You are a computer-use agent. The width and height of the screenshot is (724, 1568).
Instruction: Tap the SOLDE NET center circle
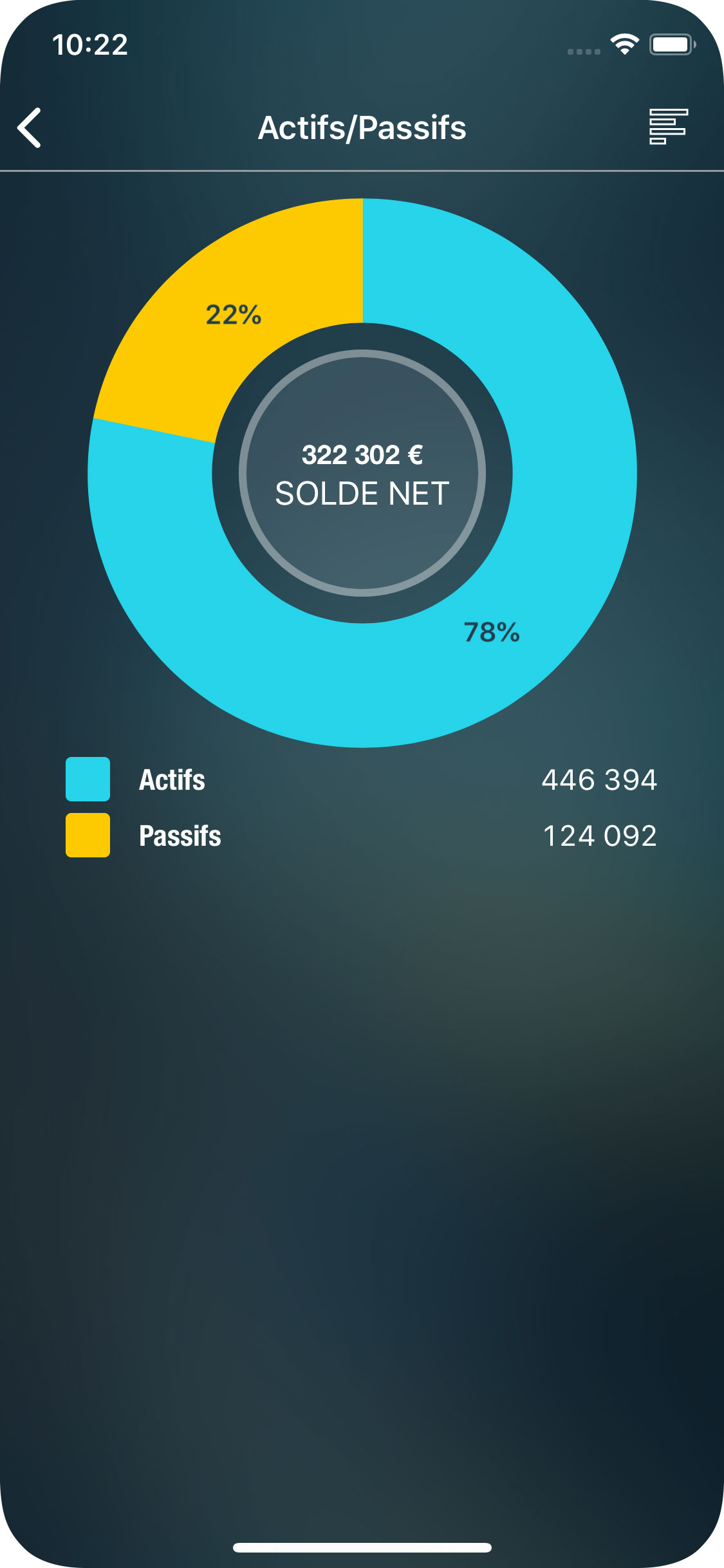click(x=362, y=475)
